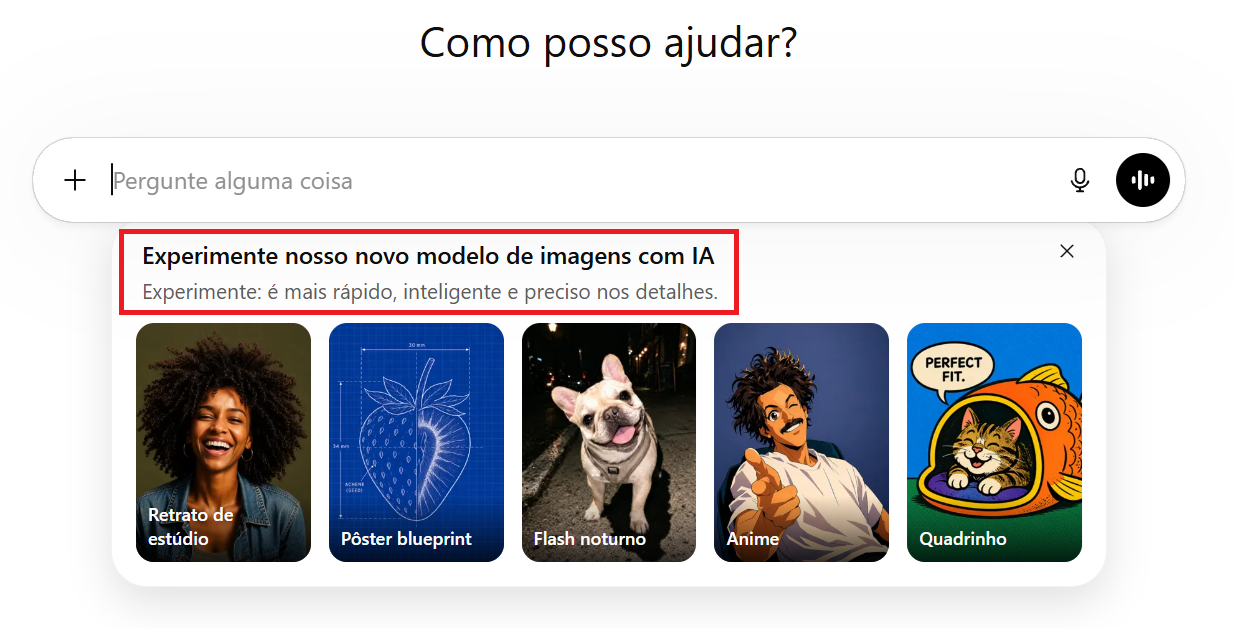Open voice mode with the waveform button
Screen dimensions: 1234x628
(x=1142, y=180)
